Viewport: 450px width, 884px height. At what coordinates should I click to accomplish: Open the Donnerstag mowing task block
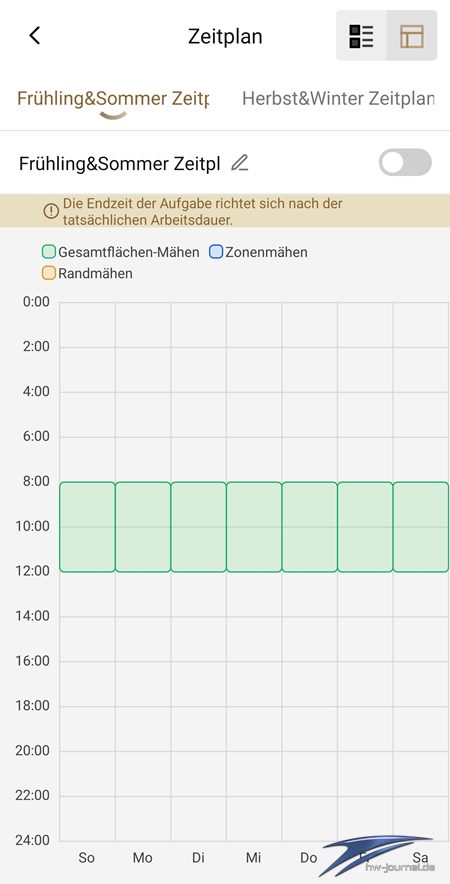point(310,527)
